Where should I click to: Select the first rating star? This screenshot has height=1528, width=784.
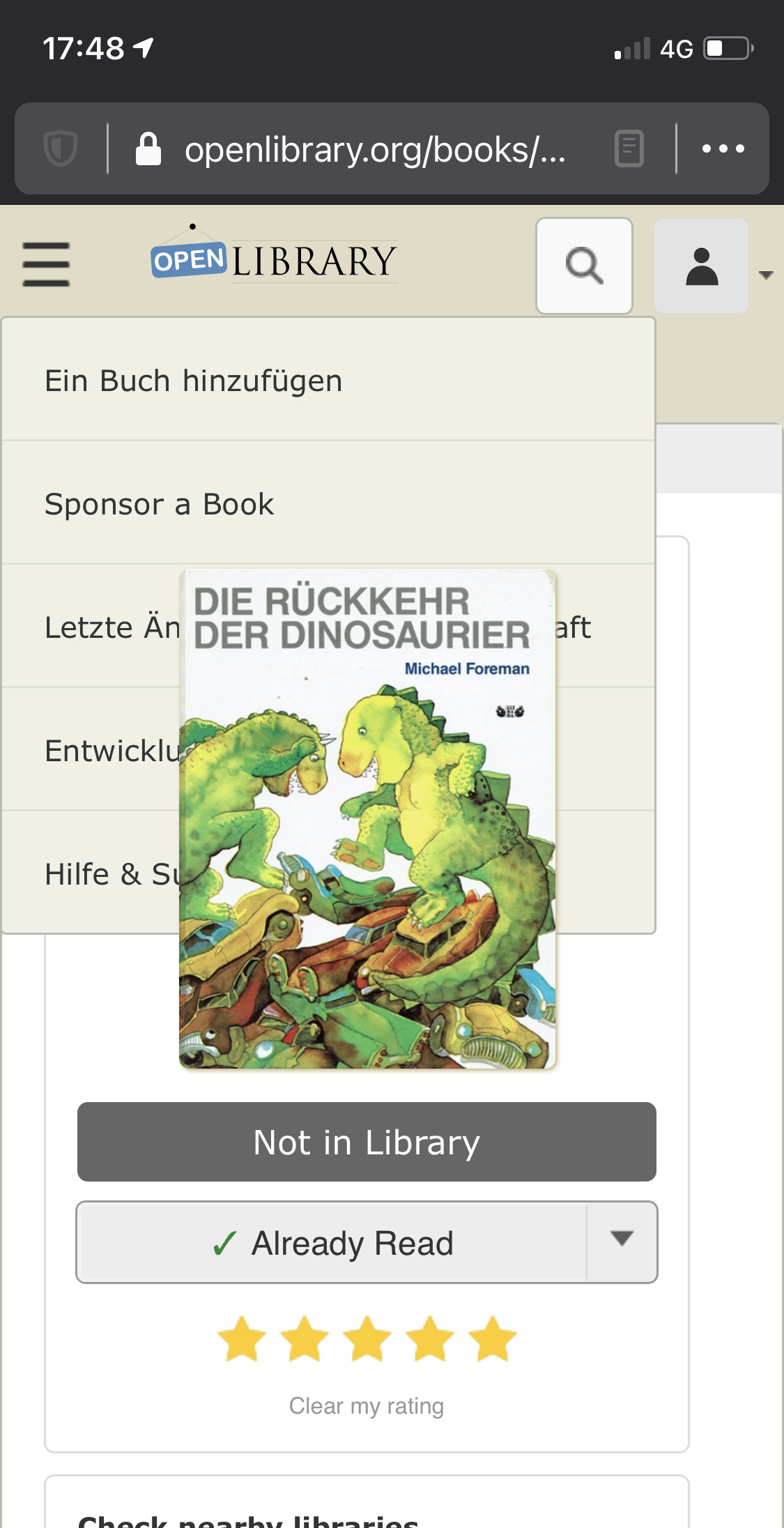[x=243, y=1338]
